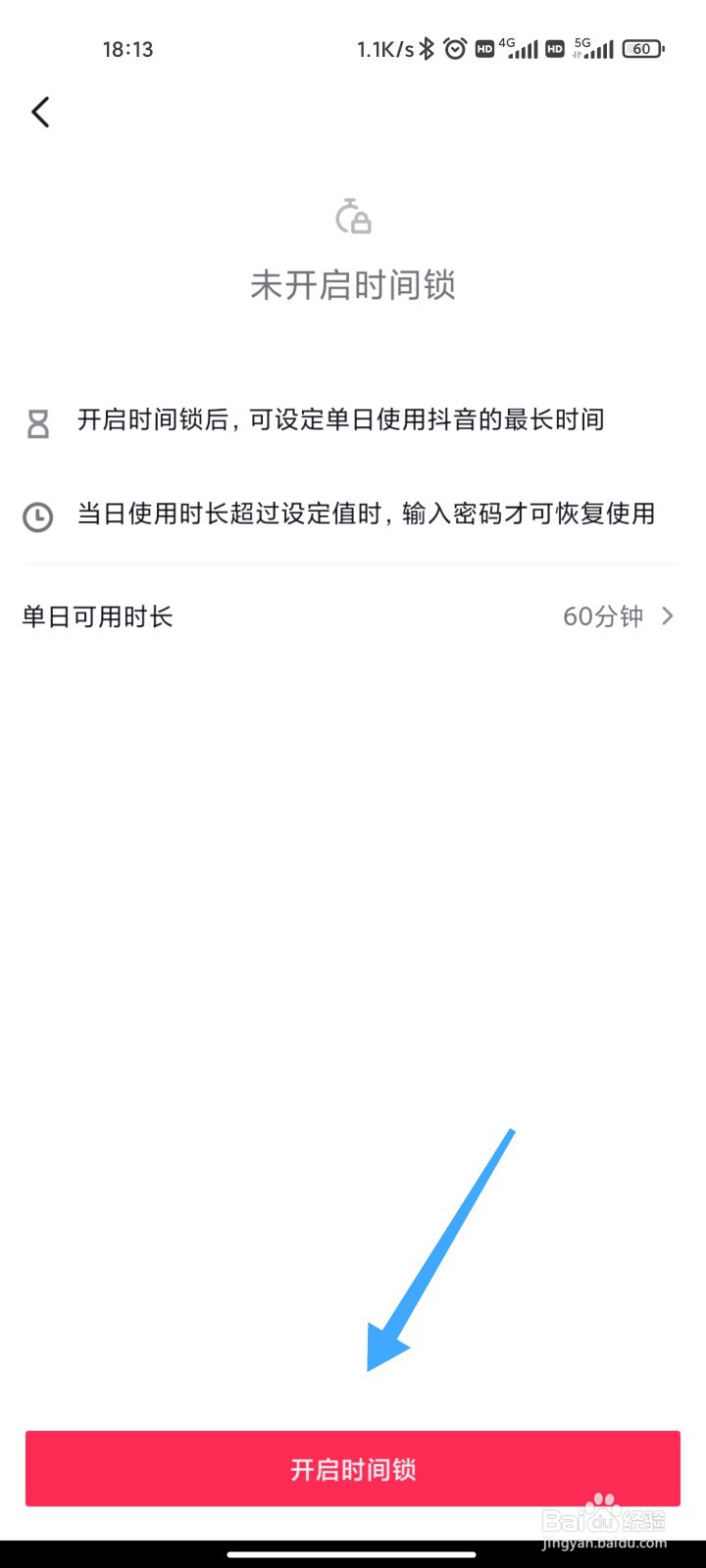Screen dimensions: 706x1568
Task: Tap the chevron next to 60分钟
Action: coord(668,616)
